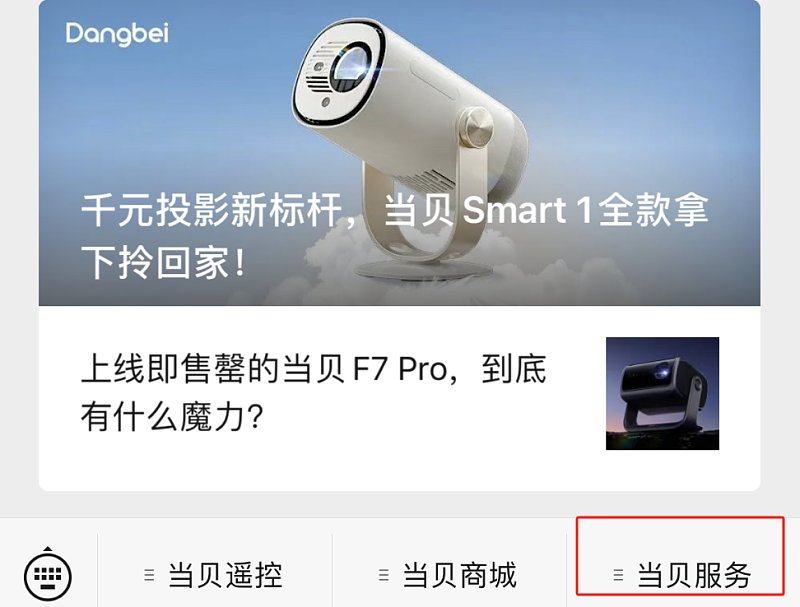Switch to keyboard input mode
This screenshot has height=607, width=800.
48,573
